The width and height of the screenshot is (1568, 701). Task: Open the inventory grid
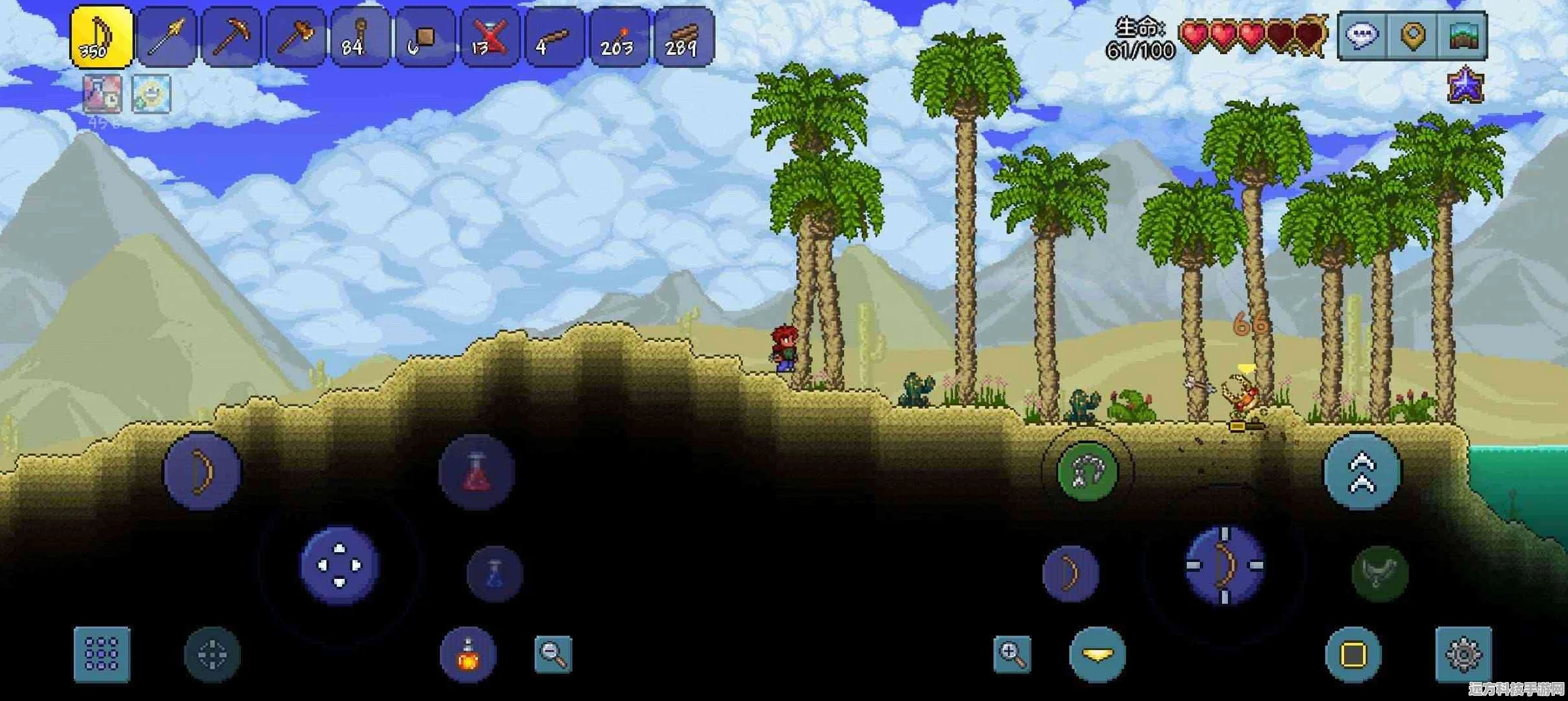[102, 654]
